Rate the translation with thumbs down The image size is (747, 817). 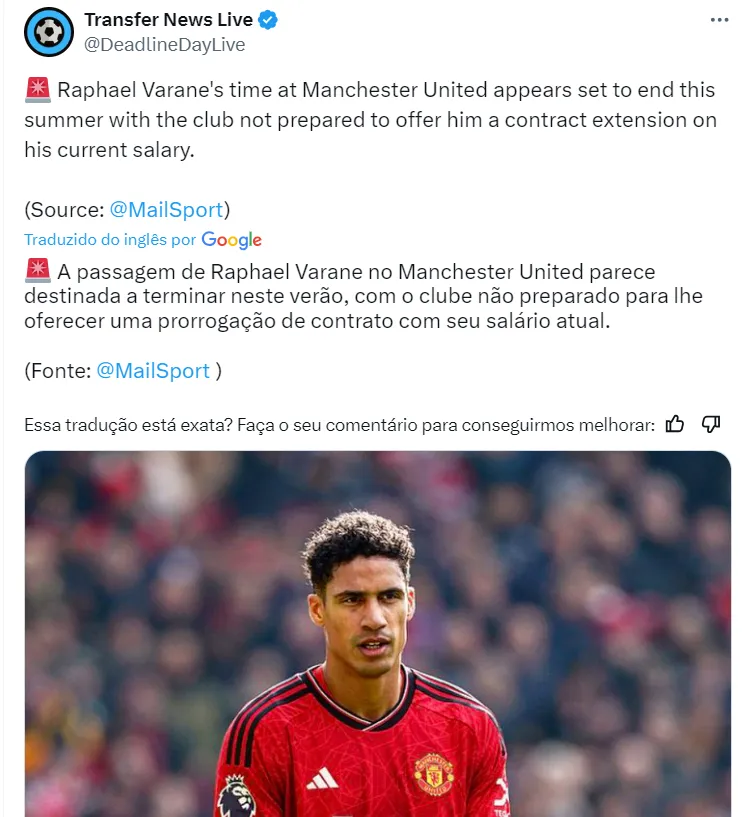point(711,424)
